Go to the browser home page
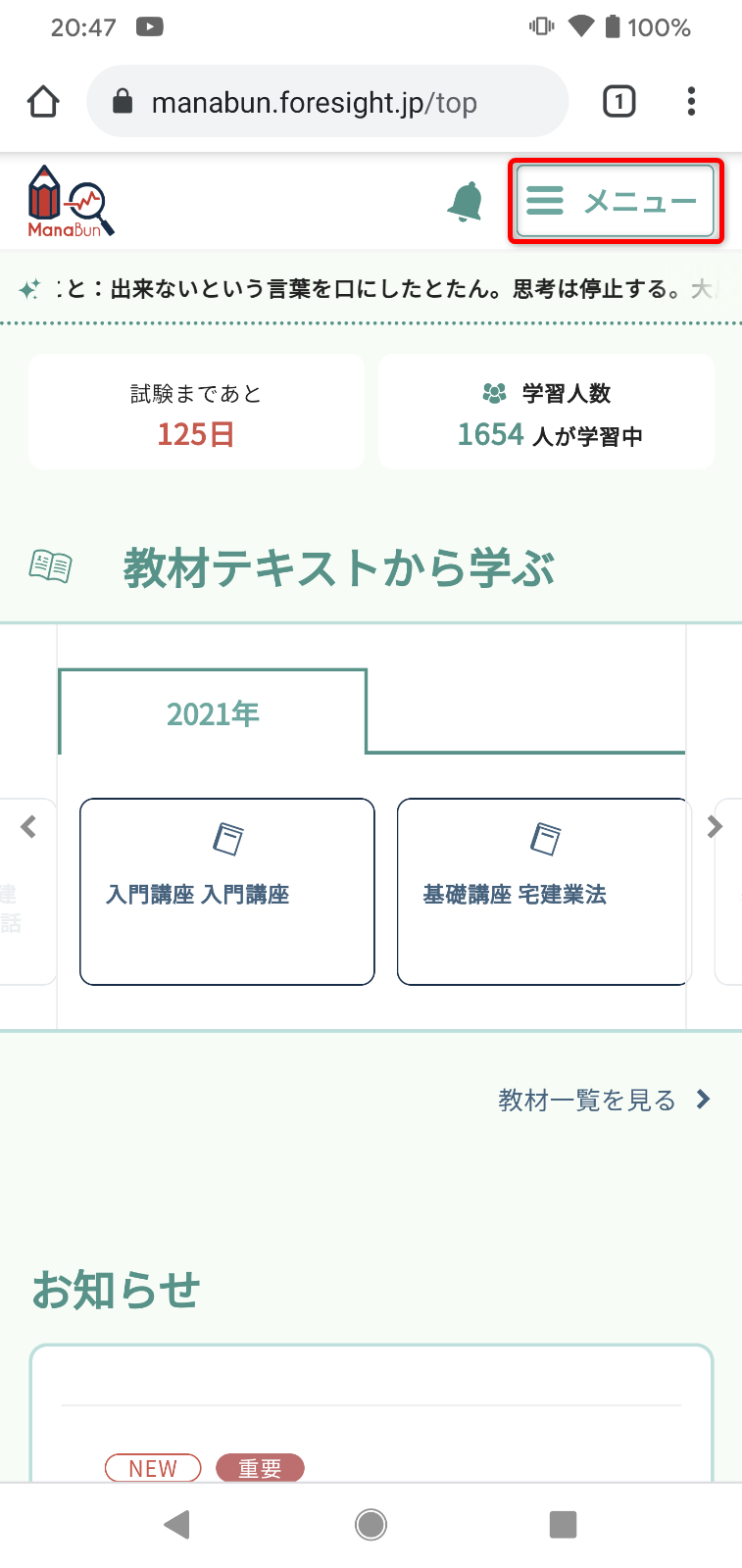Screen dimensions: 742x1568 [43, 101]
